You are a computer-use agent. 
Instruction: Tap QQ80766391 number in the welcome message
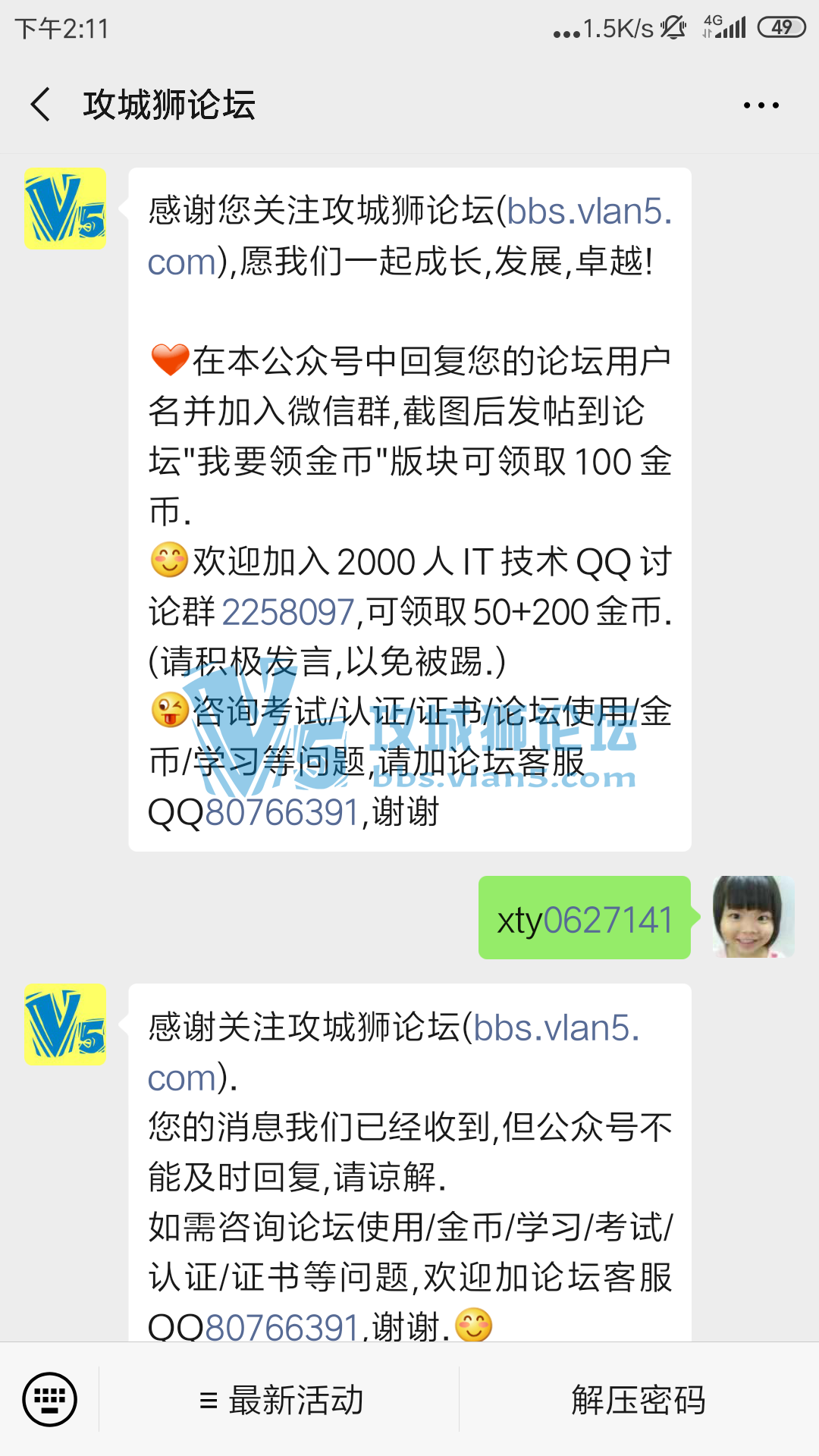tap(281, 813)
